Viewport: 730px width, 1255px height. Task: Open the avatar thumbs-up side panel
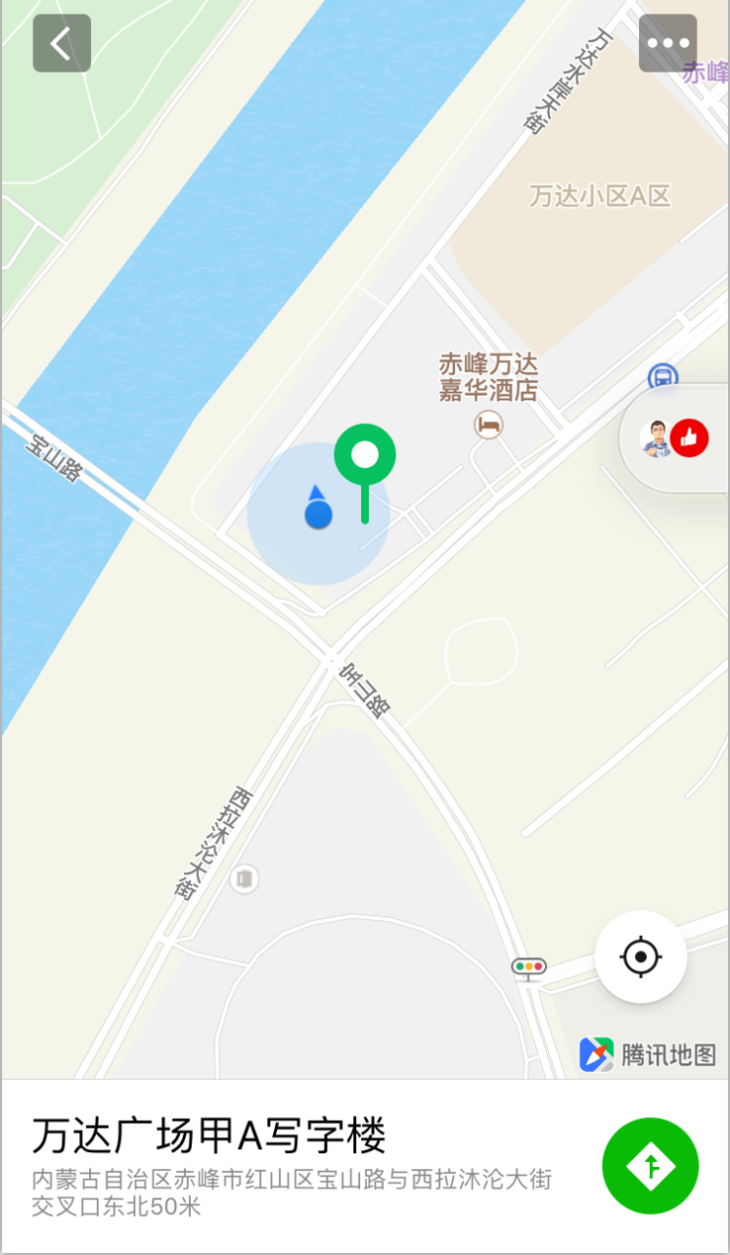675,438
